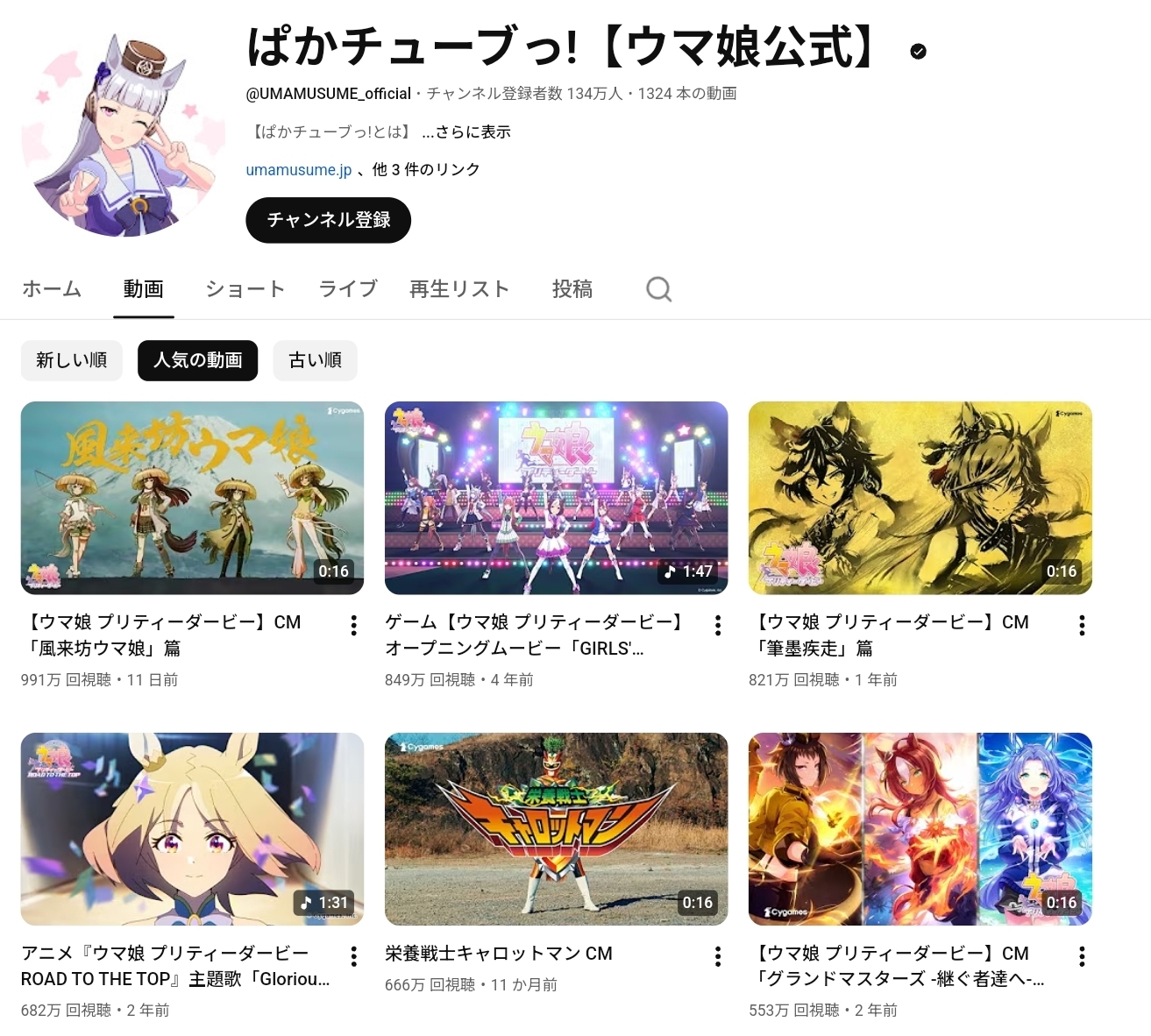Open the 栄養戦士キャロットマン CM video
The height and width of the screenshot is (1036, 1151).
(556, 828)
